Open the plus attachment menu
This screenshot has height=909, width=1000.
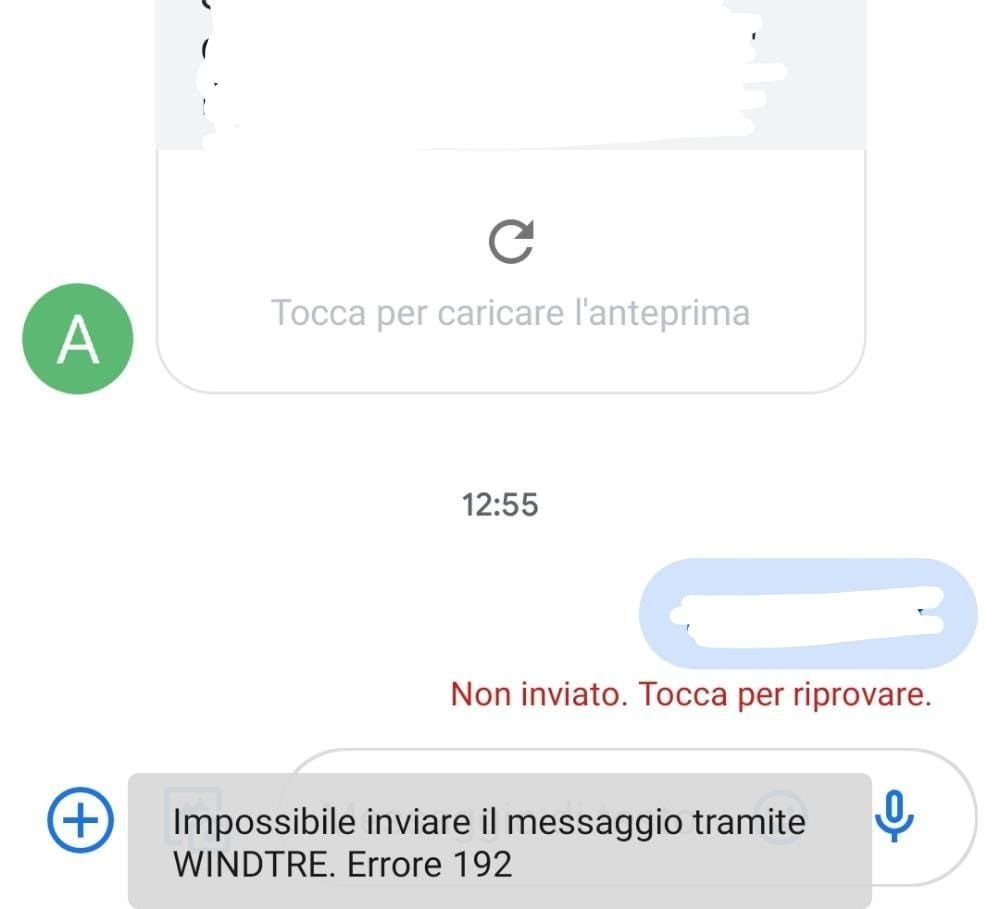pos(80,819)
